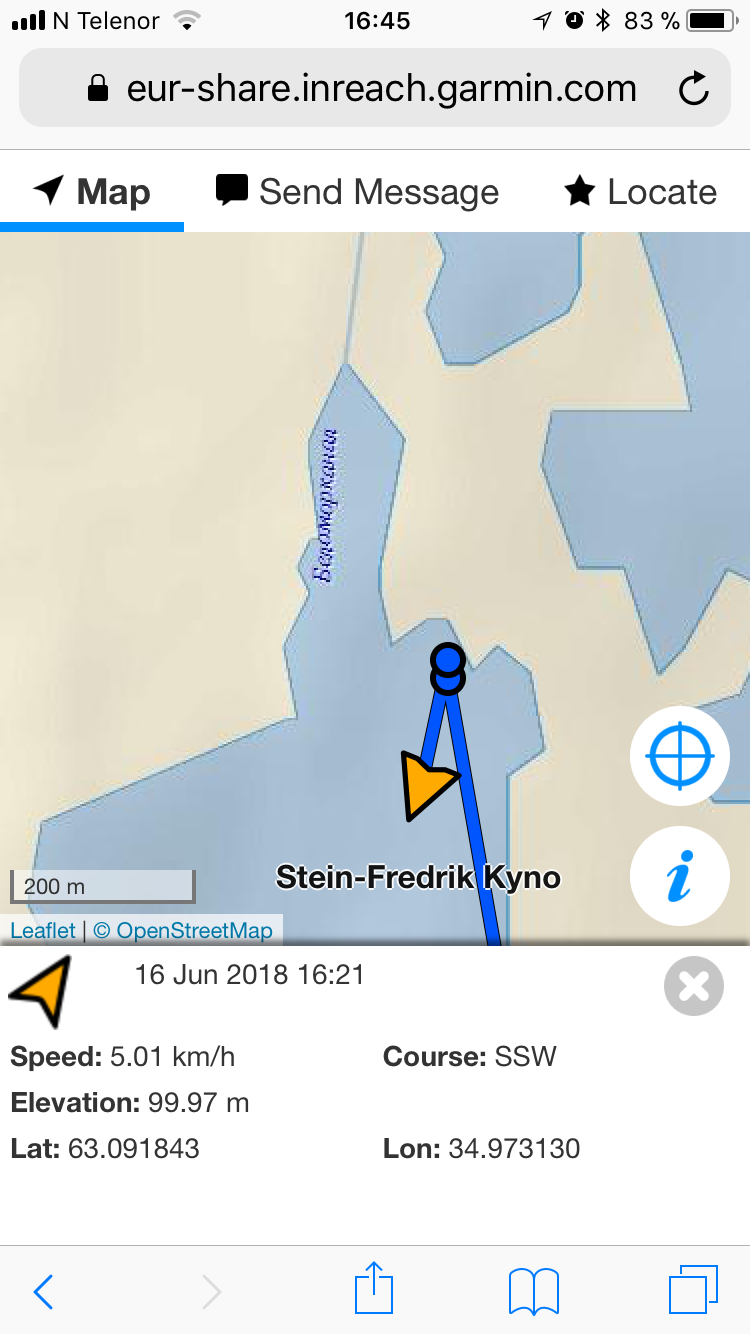Tap the eur-share.inreach.garmin.com address bar
The width and height of the screenshot is (750, 1334).
point(380,90)
